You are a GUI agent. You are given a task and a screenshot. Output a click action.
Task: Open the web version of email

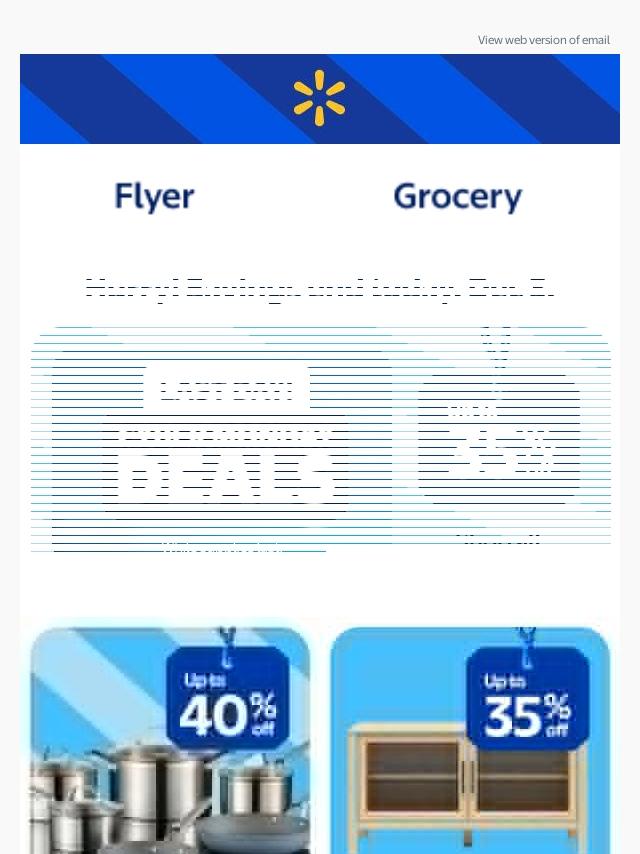click(543, 40)
